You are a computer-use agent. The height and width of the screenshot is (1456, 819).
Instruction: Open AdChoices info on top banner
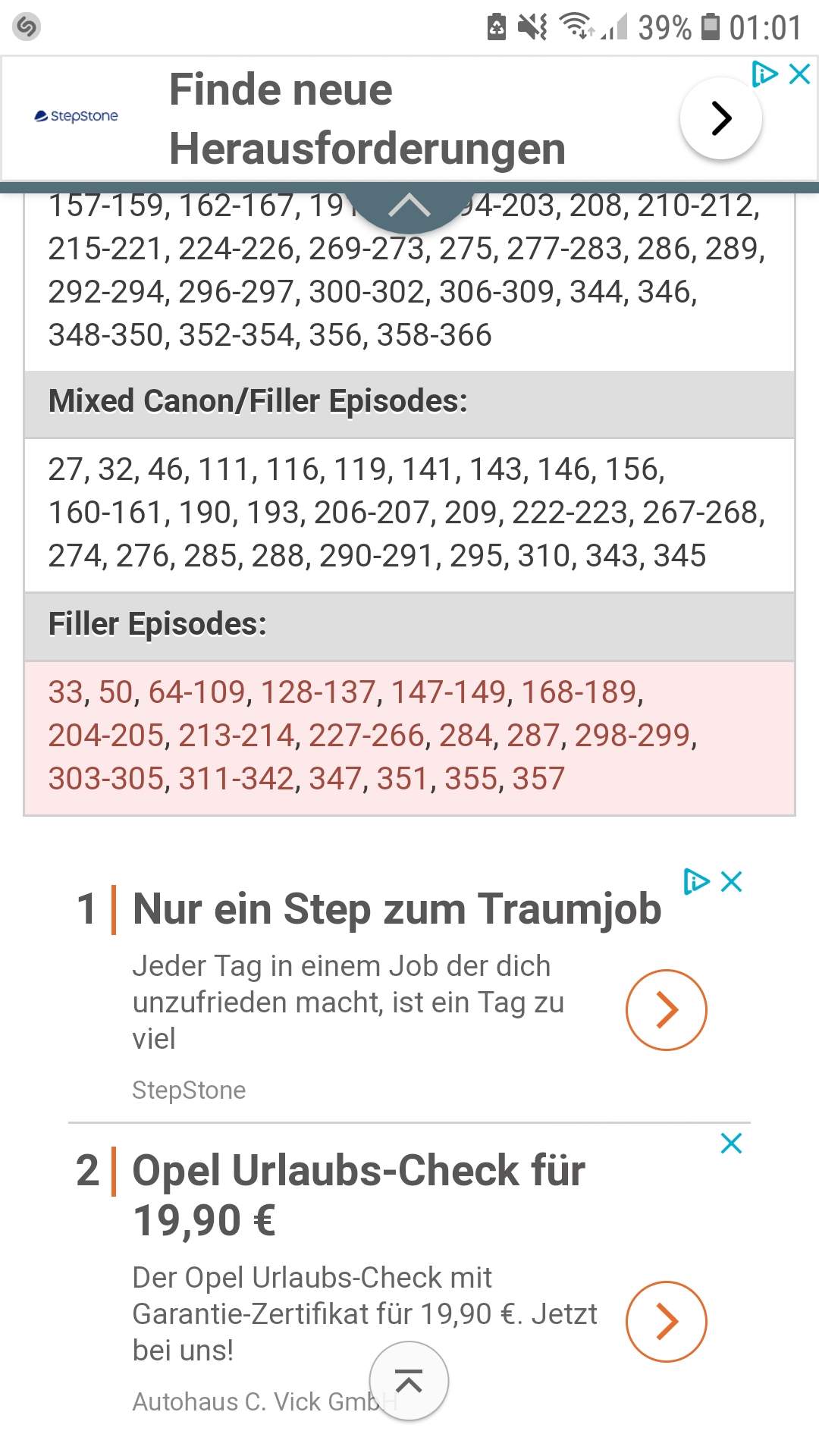(x=764, y=74)
